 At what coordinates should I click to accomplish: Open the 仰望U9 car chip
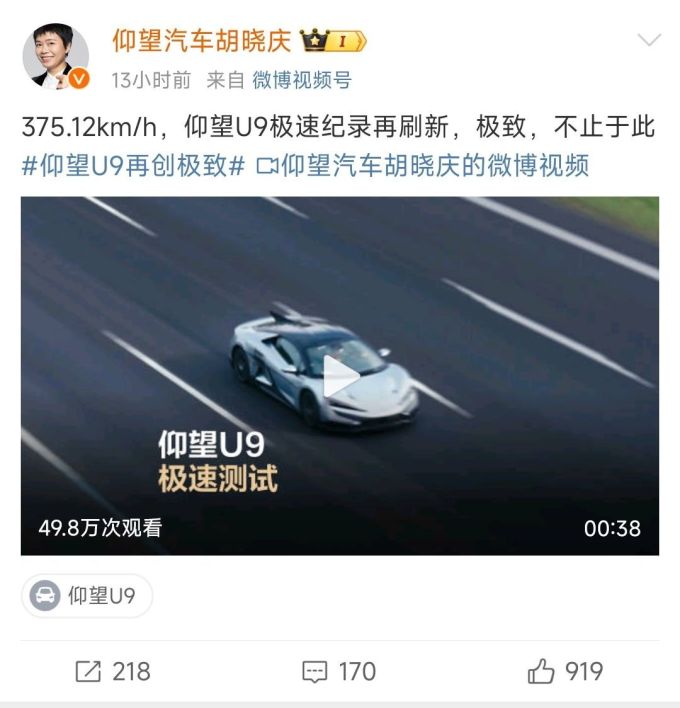86,596
